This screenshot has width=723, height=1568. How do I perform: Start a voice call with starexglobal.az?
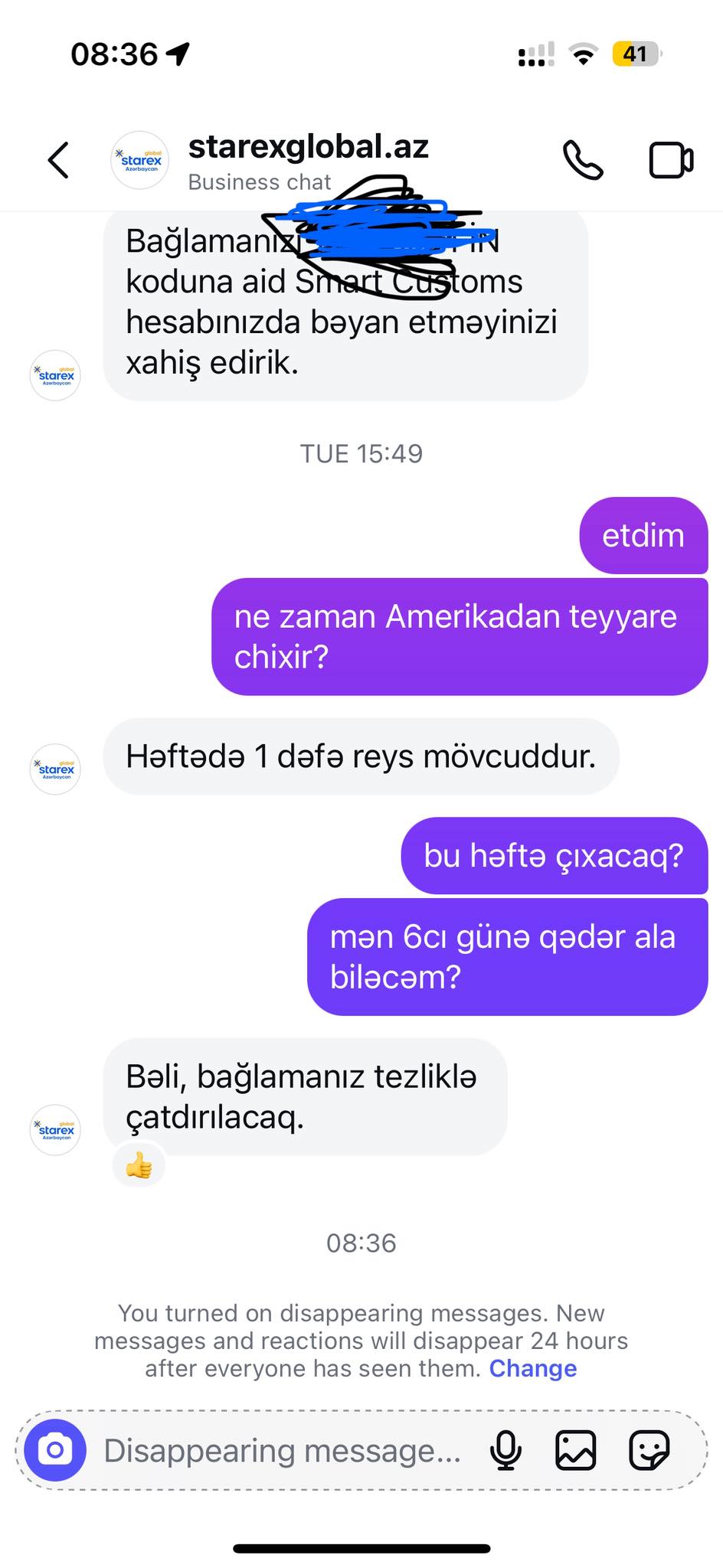(x=584, y=160)
